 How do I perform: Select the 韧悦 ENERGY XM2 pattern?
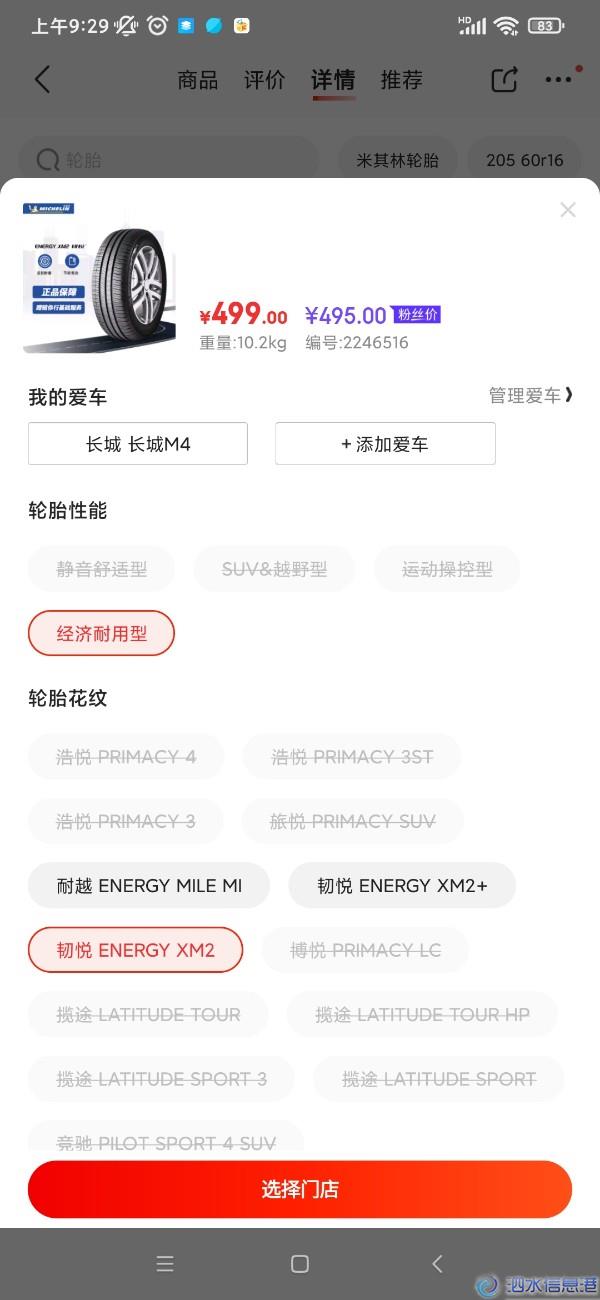135,950
